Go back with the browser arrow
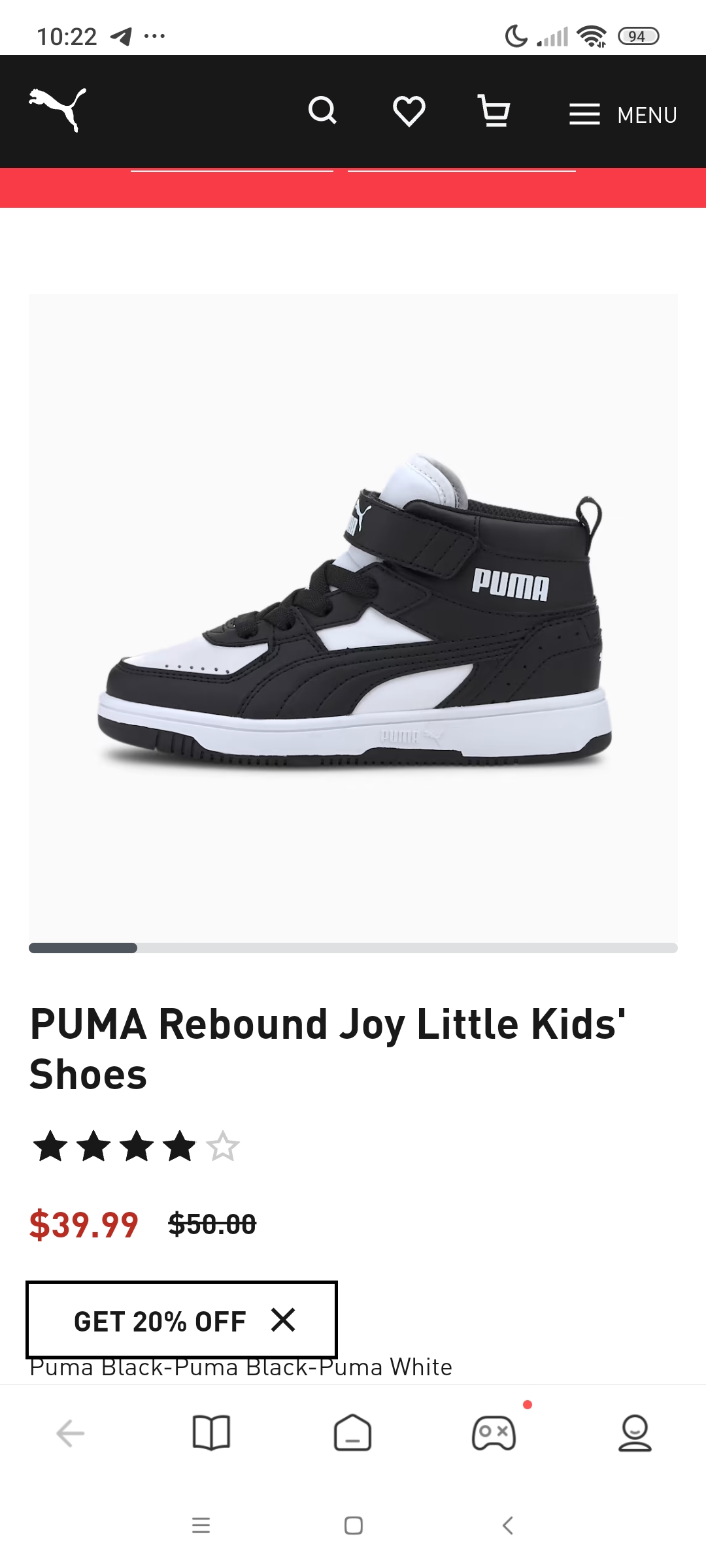This screenshot has width=706, height=1568. (x=71, y=1433)
